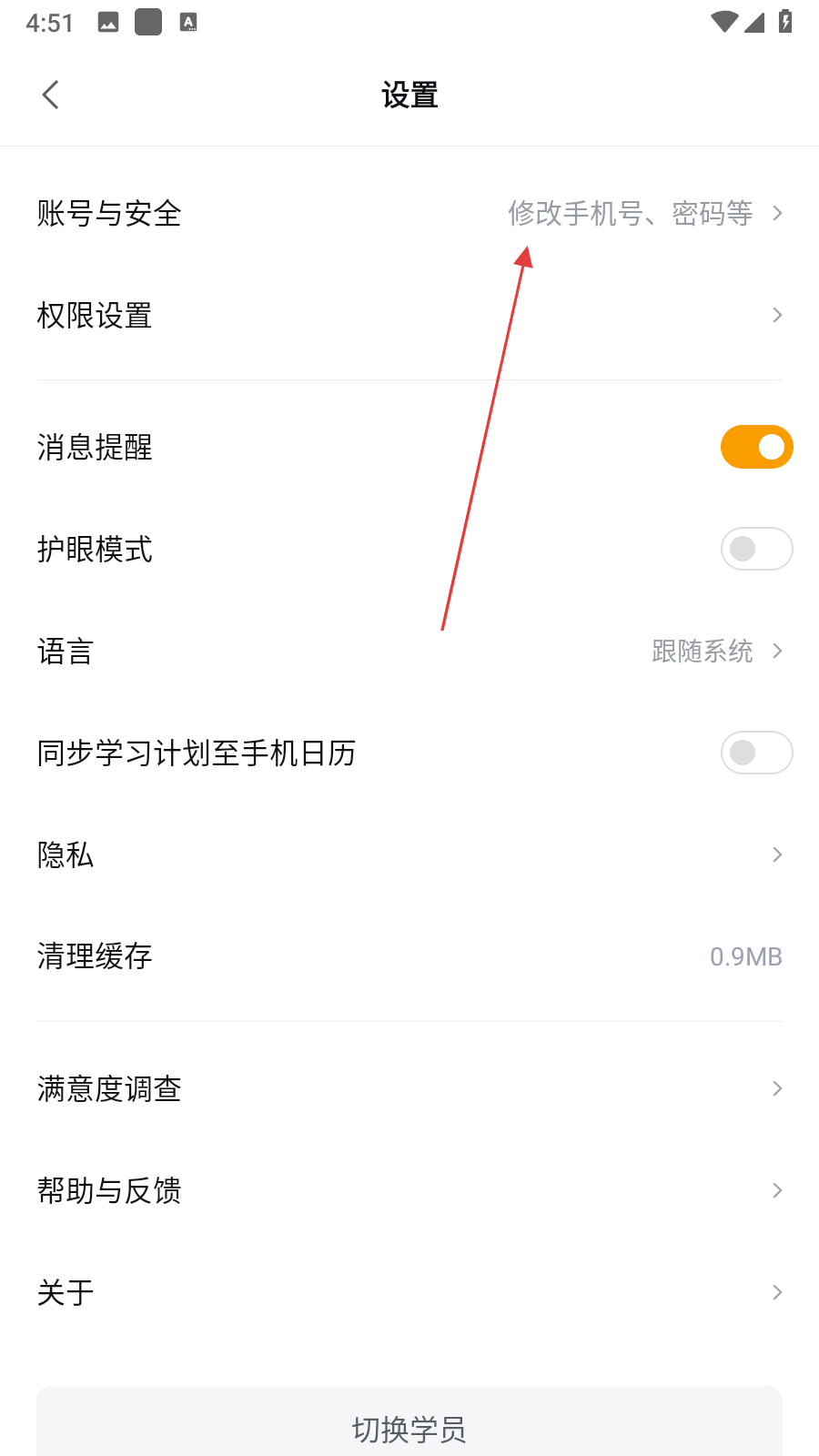Tap 清理缓存 to clear 0.9MB
The height and width of the screenshot is (1456, 819).
point(409,956)
